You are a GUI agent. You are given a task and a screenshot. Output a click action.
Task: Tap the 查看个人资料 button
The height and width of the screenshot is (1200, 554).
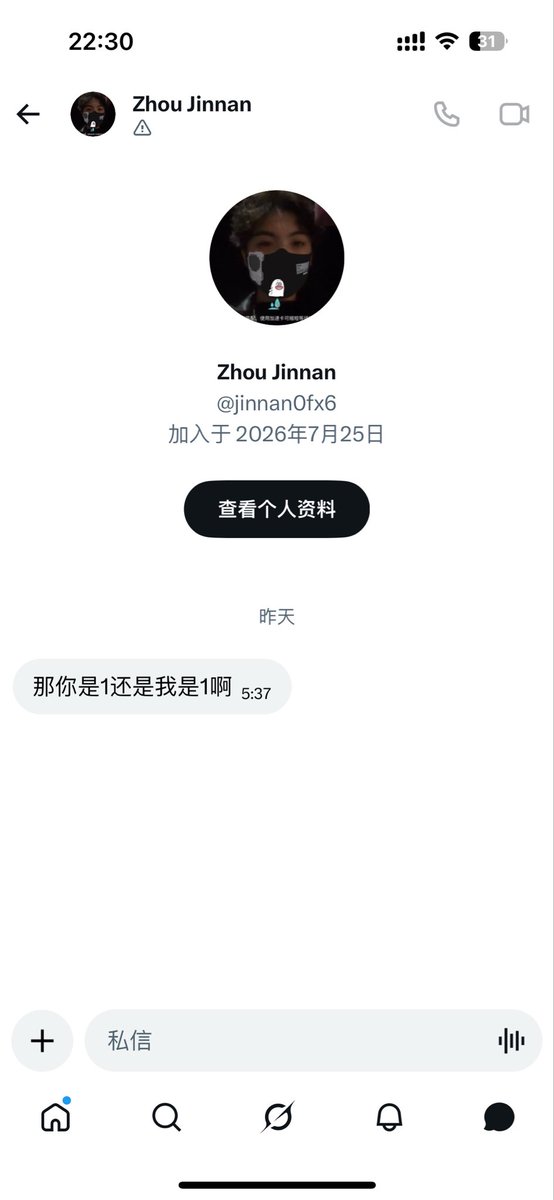tap(277, 509)
